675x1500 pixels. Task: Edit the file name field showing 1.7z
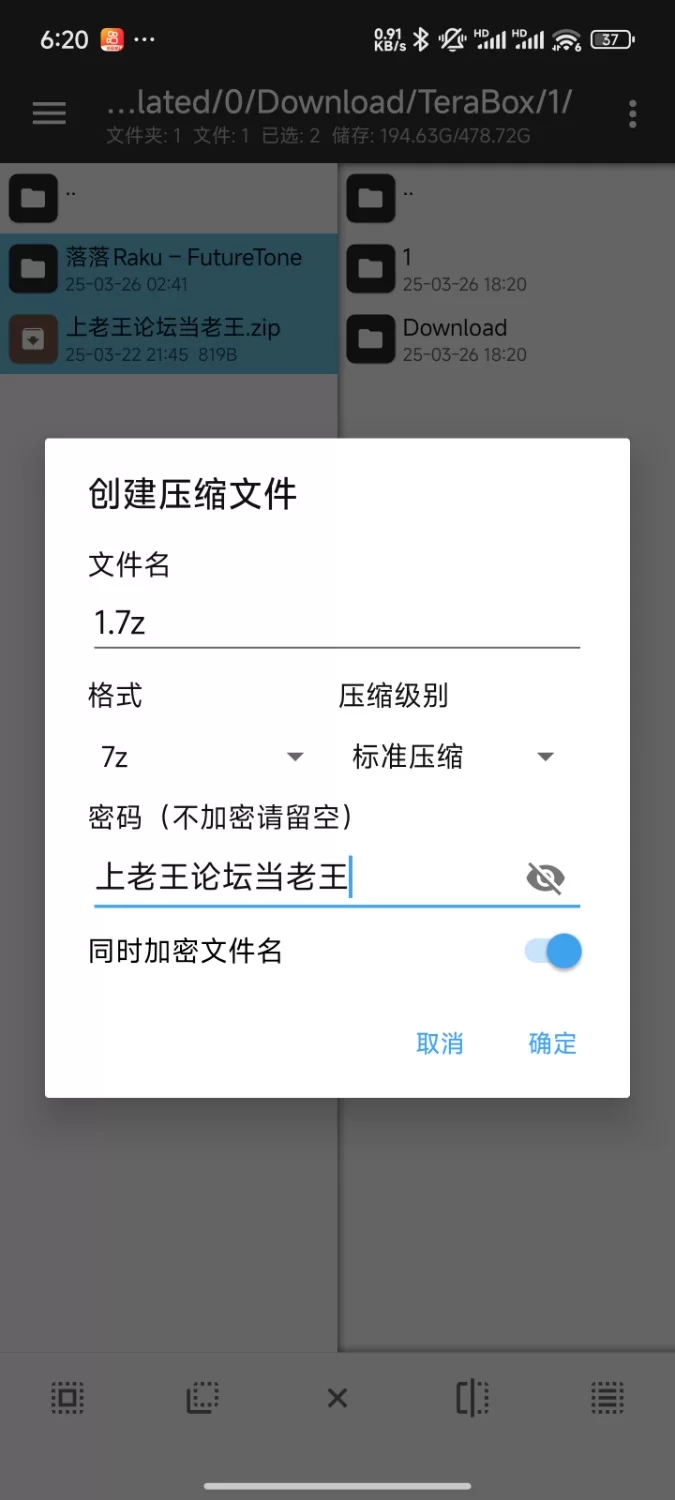point(337,623)
